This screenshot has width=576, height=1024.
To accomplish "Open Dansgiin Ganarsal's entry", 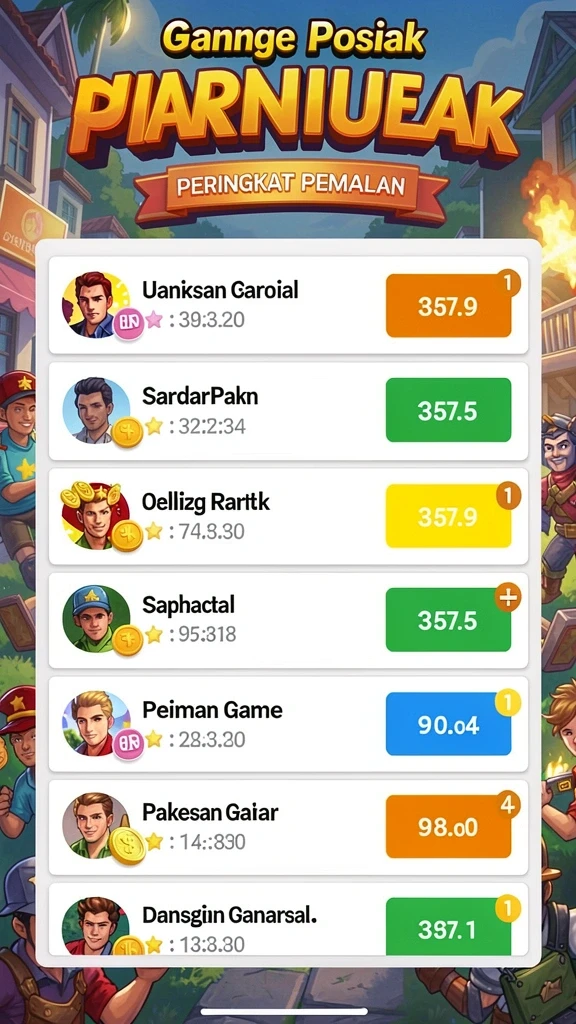I will (288, 920).
